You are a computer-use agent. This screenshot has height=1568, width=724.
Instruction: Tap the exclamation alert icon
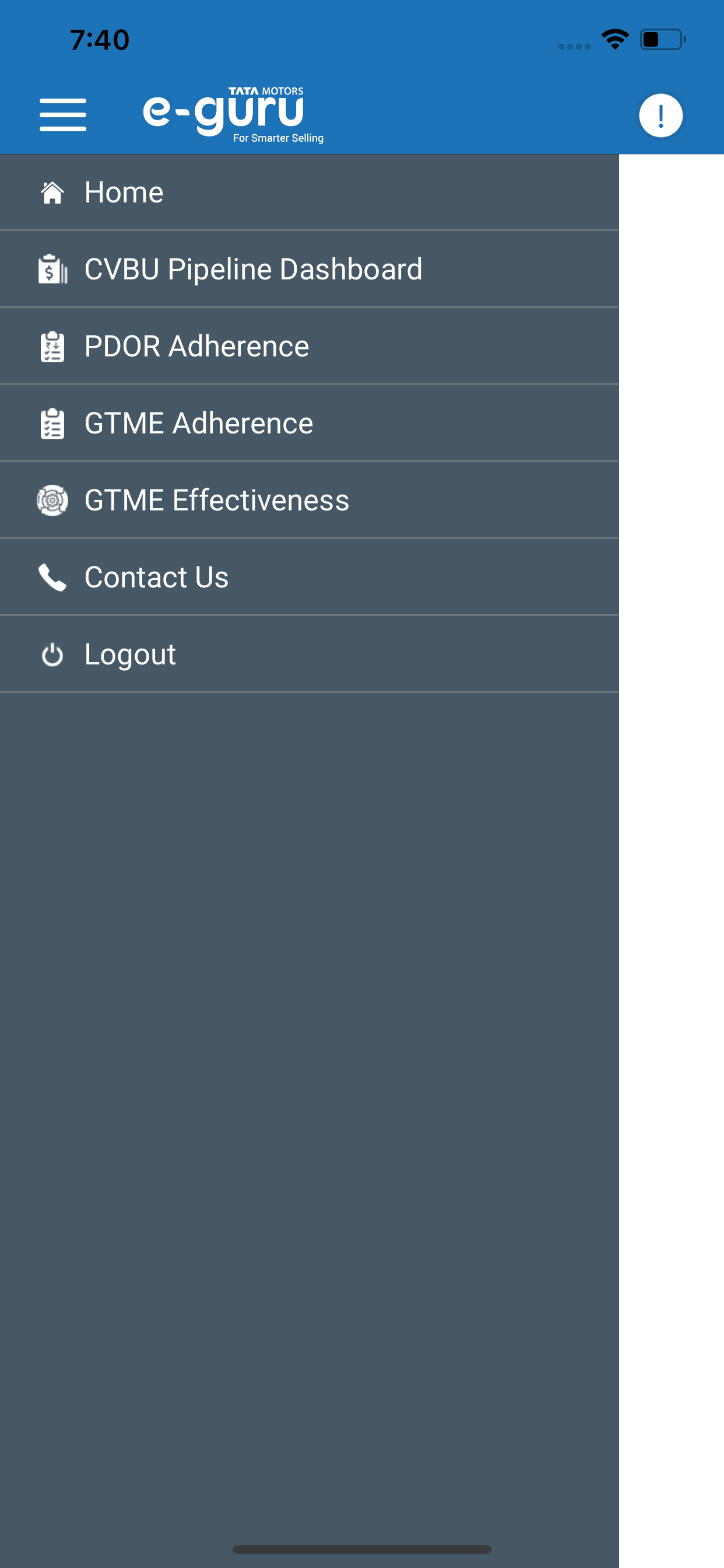click(660, 114)
